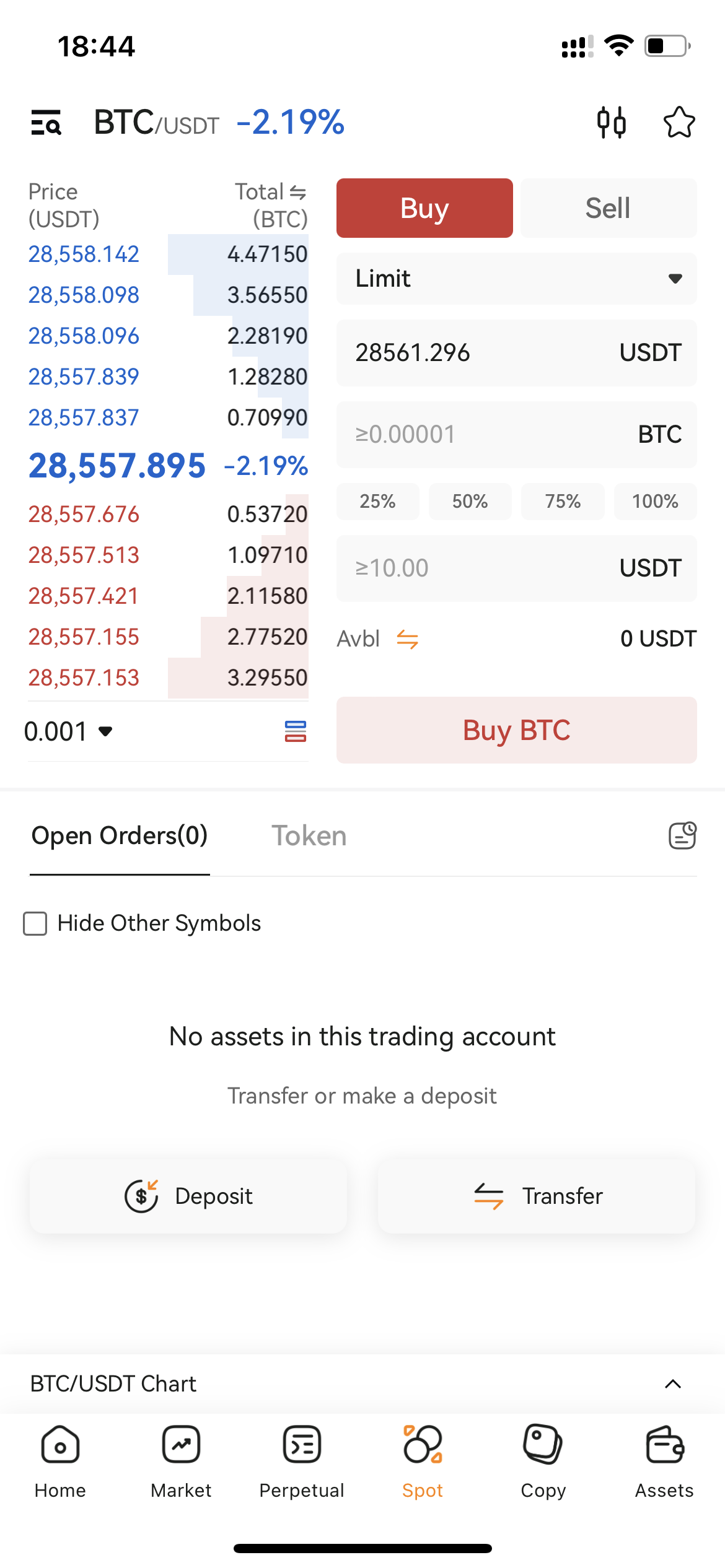Open order history icon
725x1568 pixels.
(682, 835)
